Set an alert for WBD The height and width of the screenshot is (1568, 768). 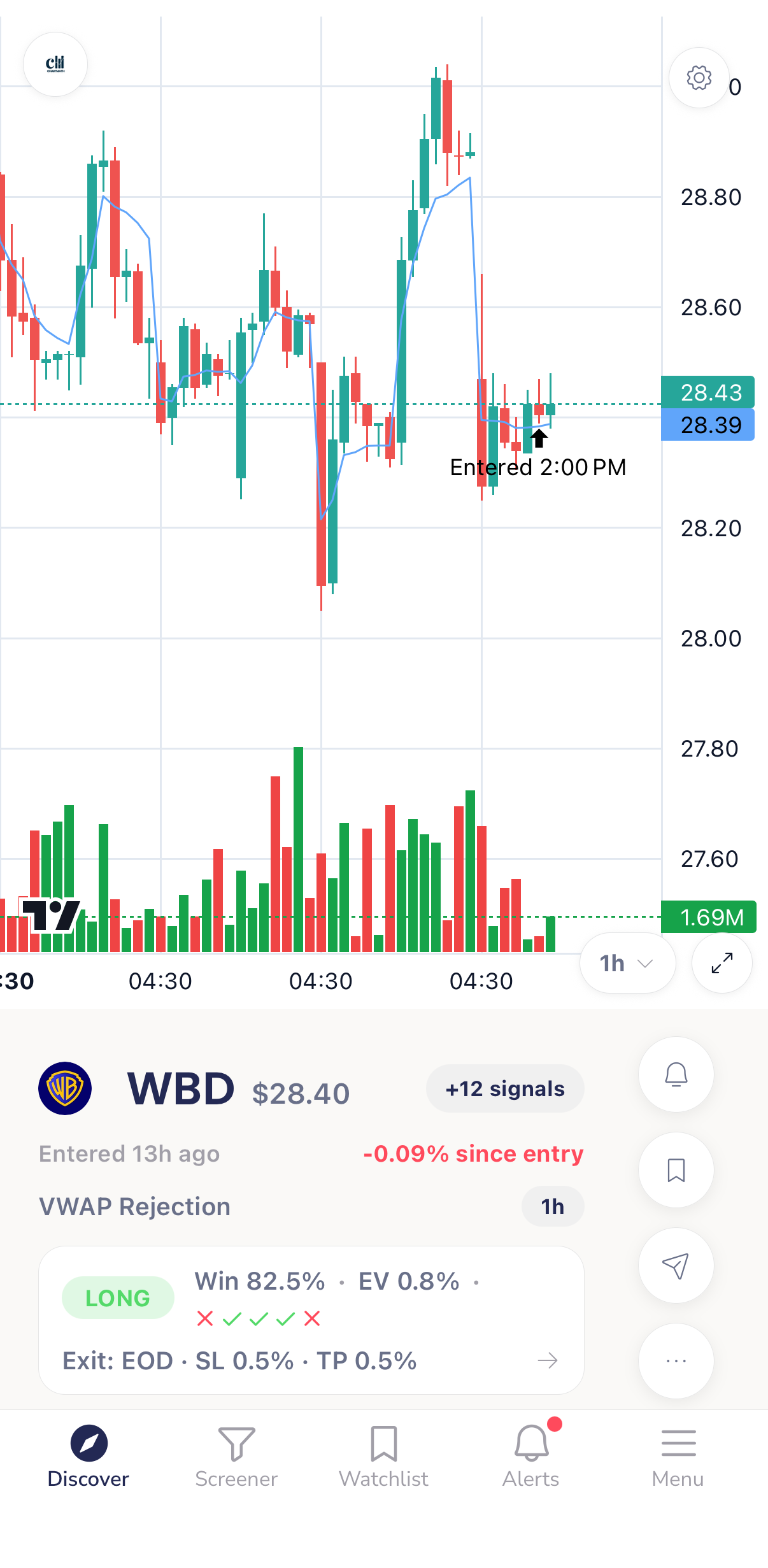point(676,1074)
